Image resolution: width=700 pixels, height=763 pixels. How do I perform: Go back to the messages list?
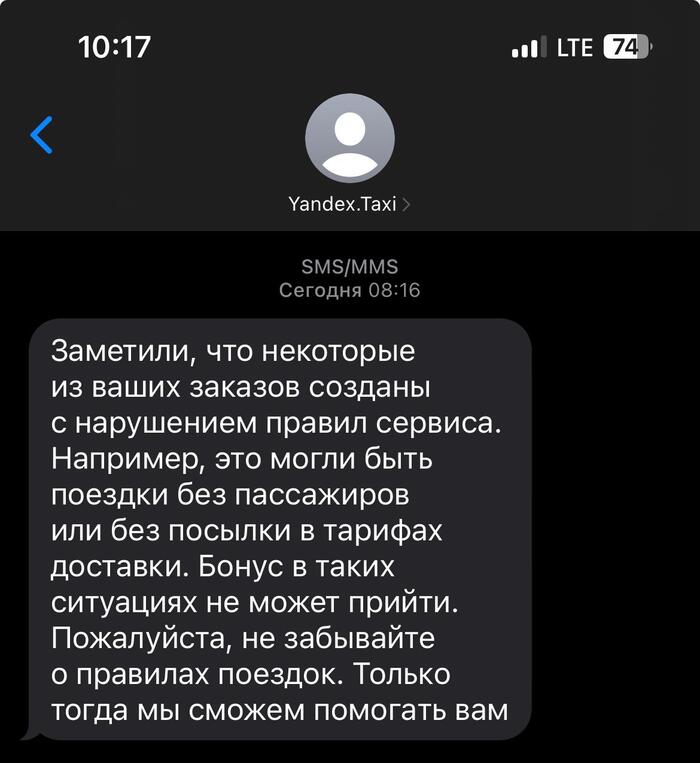pyautogui.click(x=41, y=135)
